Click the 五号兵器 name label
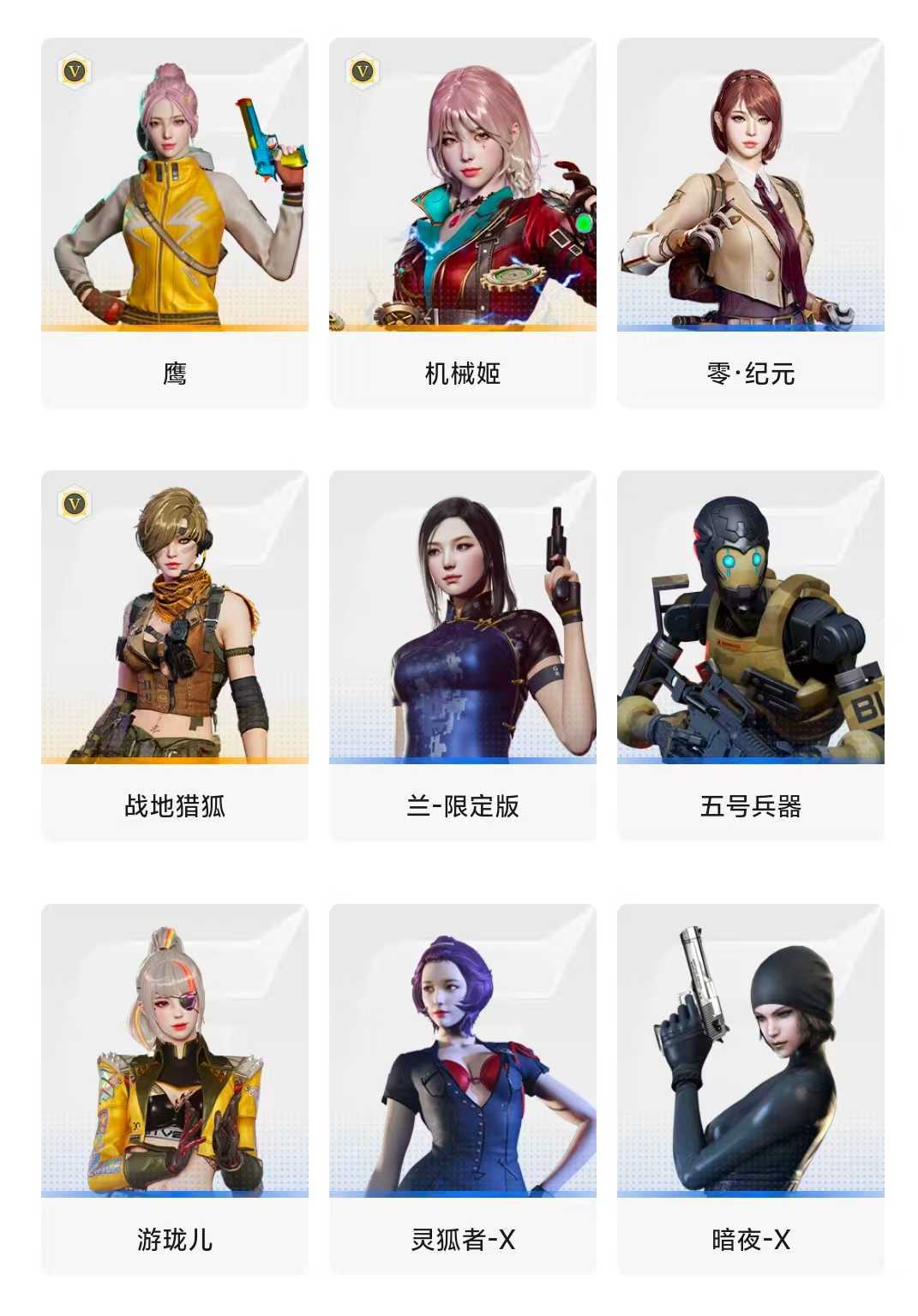This screenshot has width=918, height=1316. pos(748,805)
